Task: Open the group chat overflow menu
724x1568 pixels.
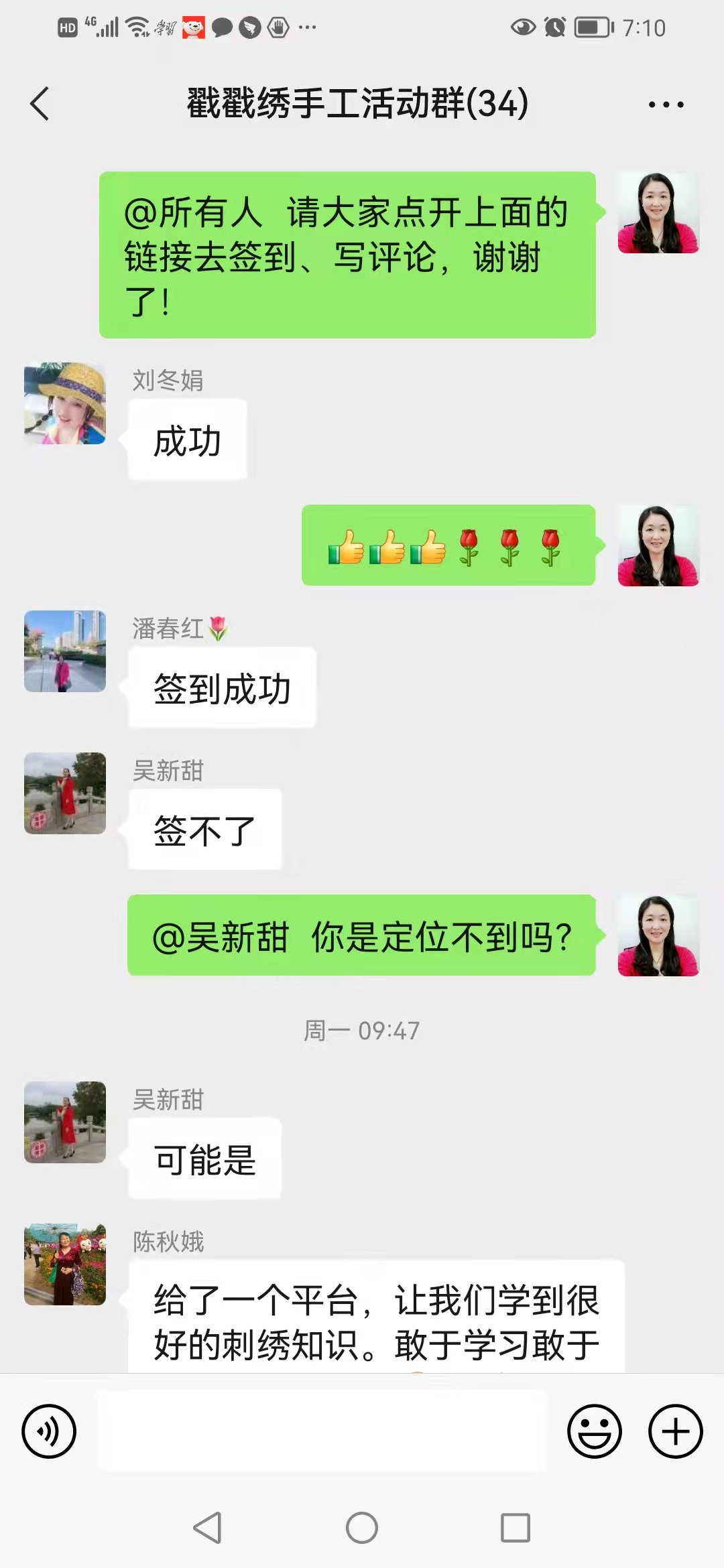Action: (666, 105)
